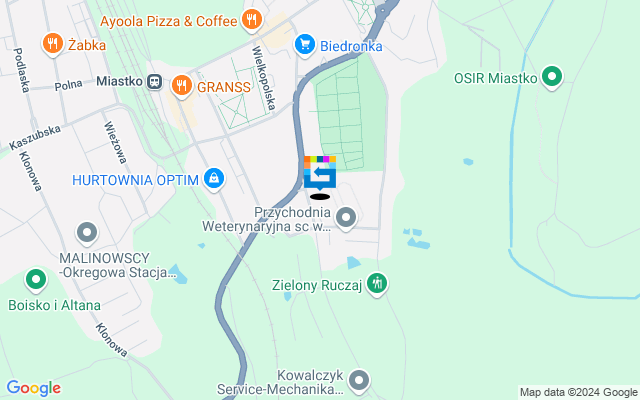Open the GRANSS restaurant pin
The height and width of the screenshot is (400, 640).
coord(181,85)
